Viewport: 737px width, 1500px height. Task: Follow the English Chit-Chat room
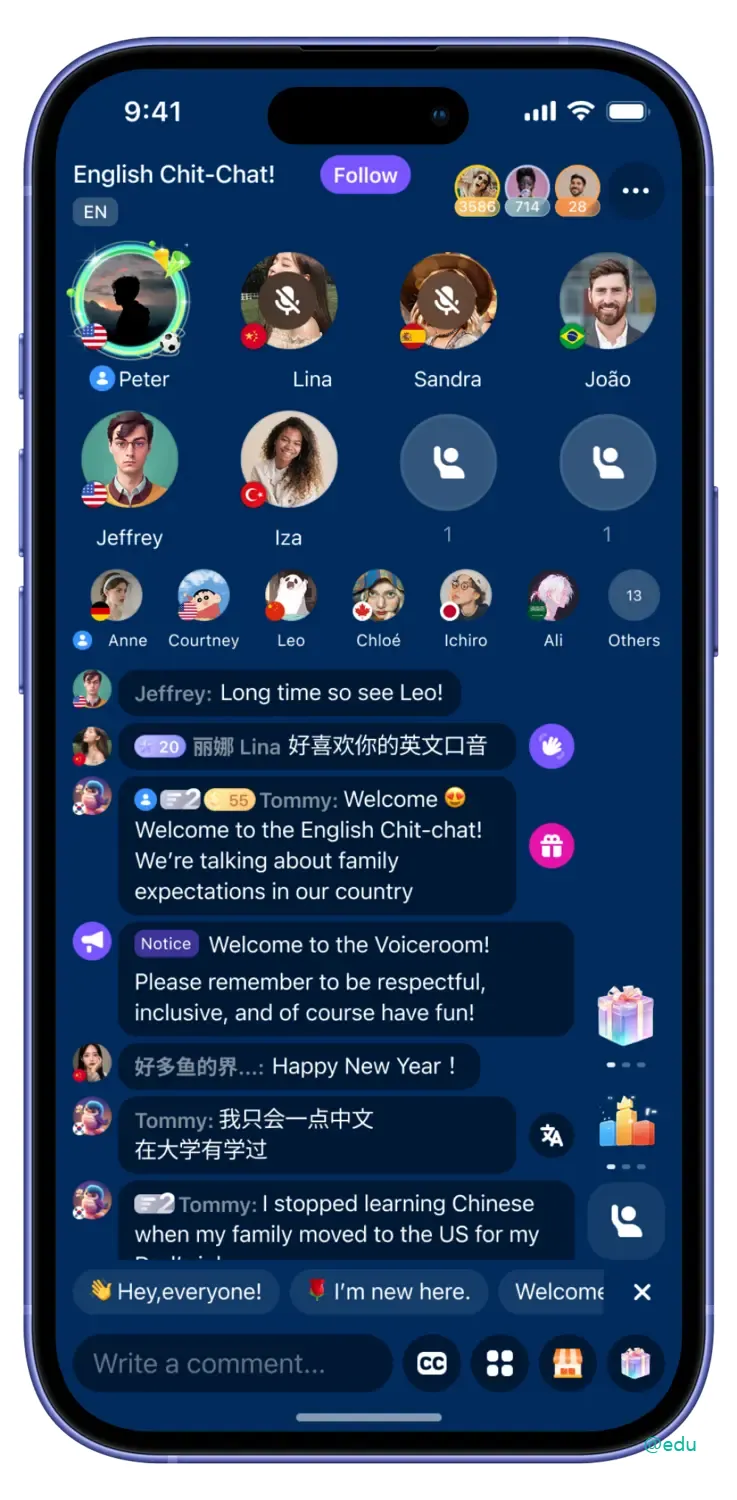pyautogui.click(x=365, y=176)
